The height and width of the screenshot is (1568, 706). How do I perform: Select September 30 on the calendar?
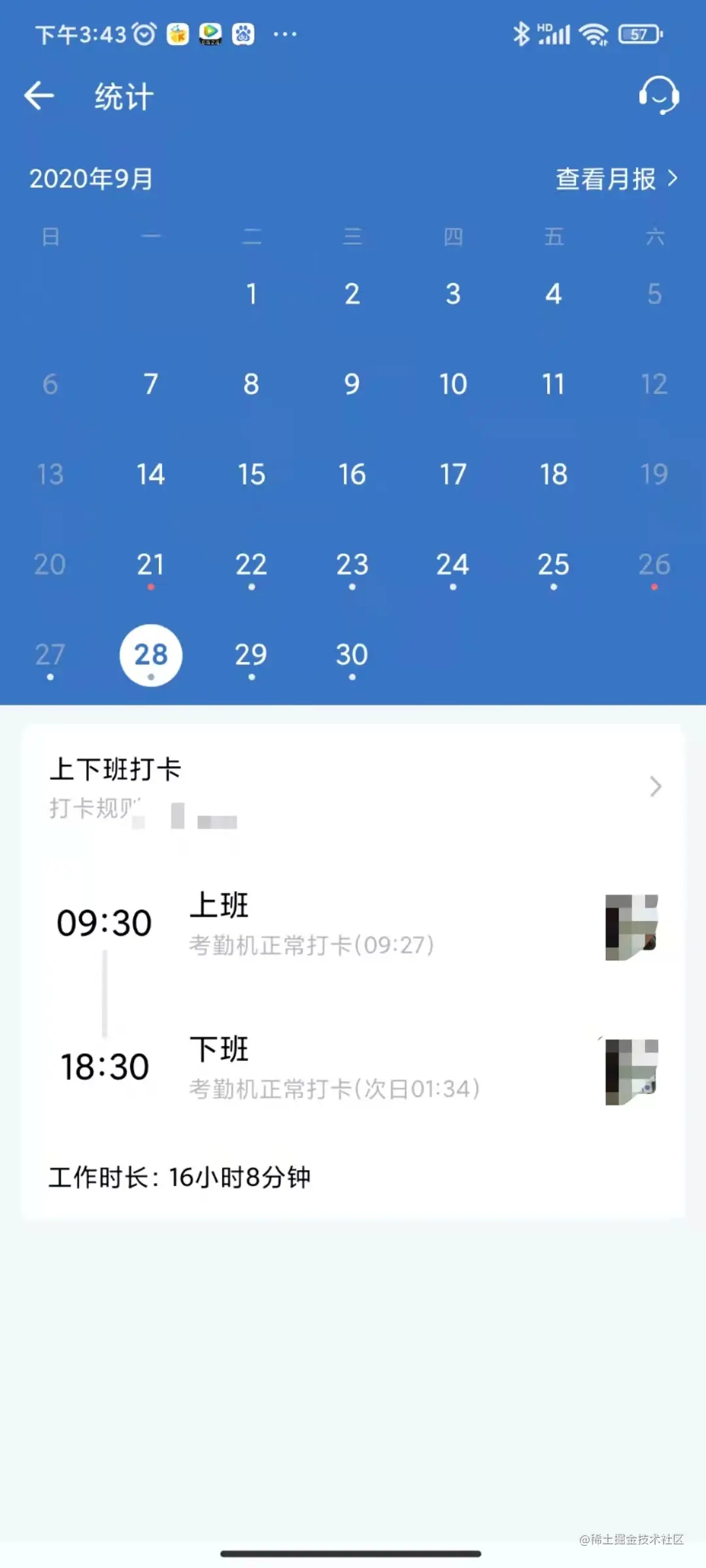pos(352,655)
